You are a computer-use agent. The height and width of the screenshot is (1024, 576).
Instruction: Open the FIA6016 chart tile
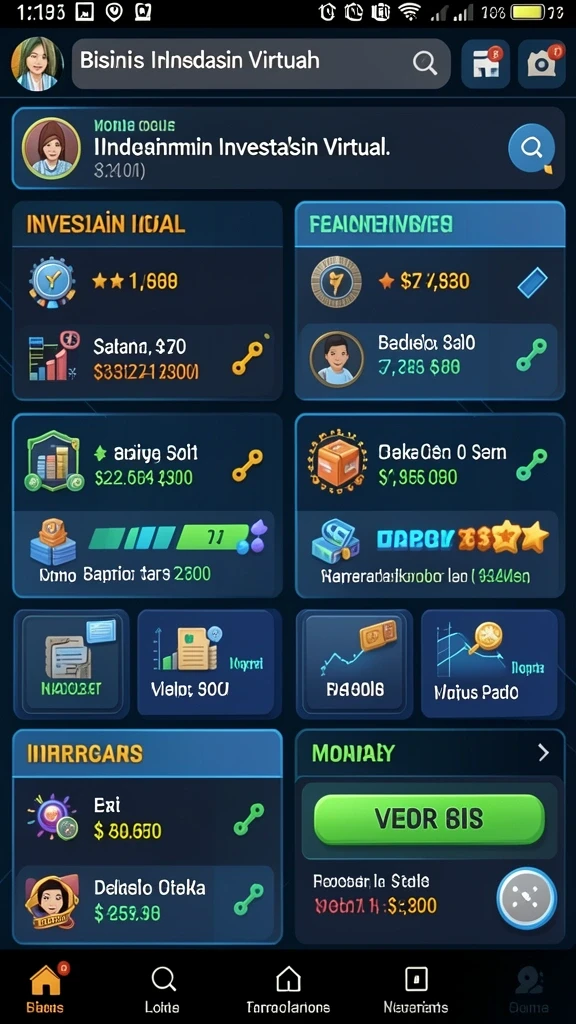tap(355, 663)
